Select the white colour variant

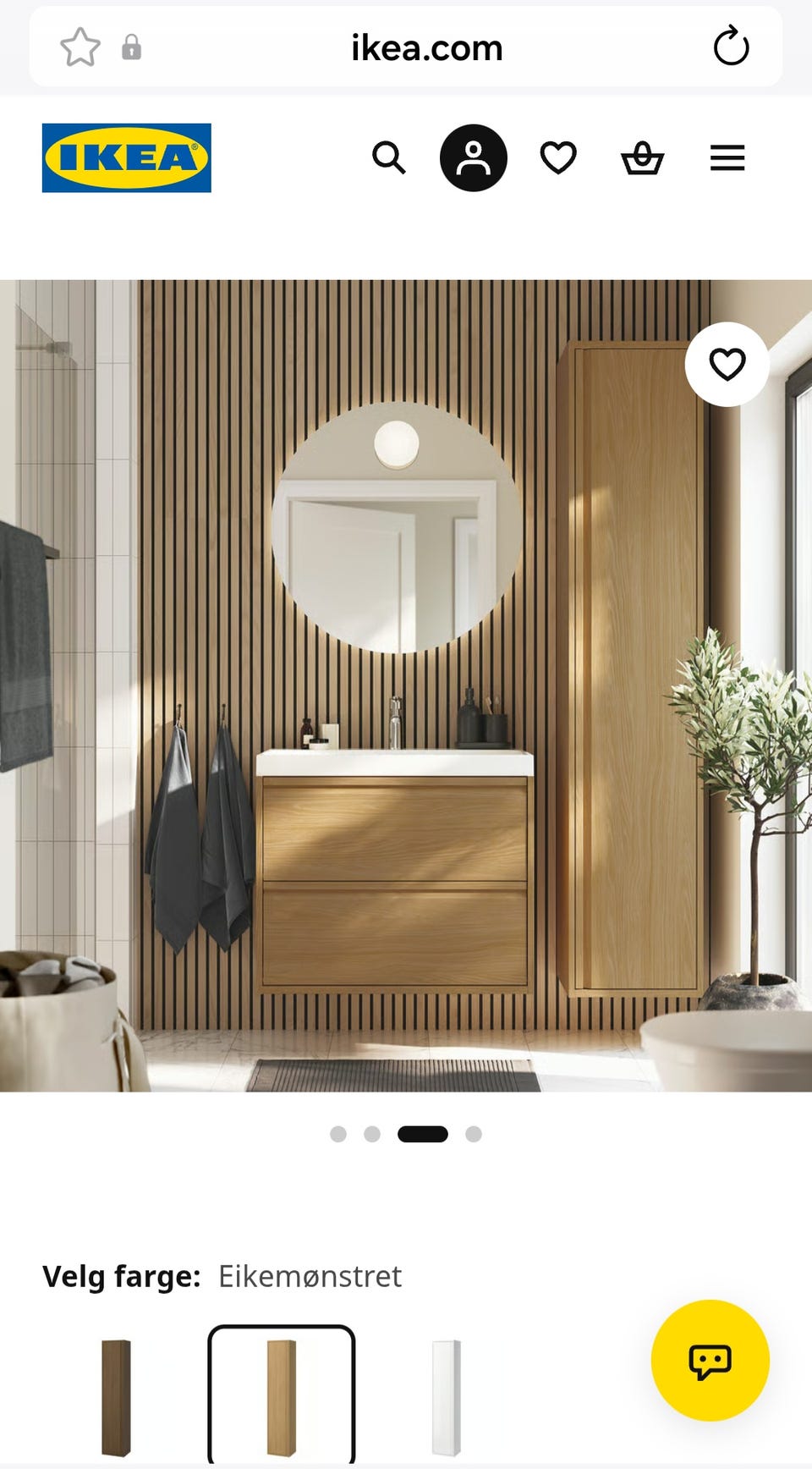coord(447,1397)
